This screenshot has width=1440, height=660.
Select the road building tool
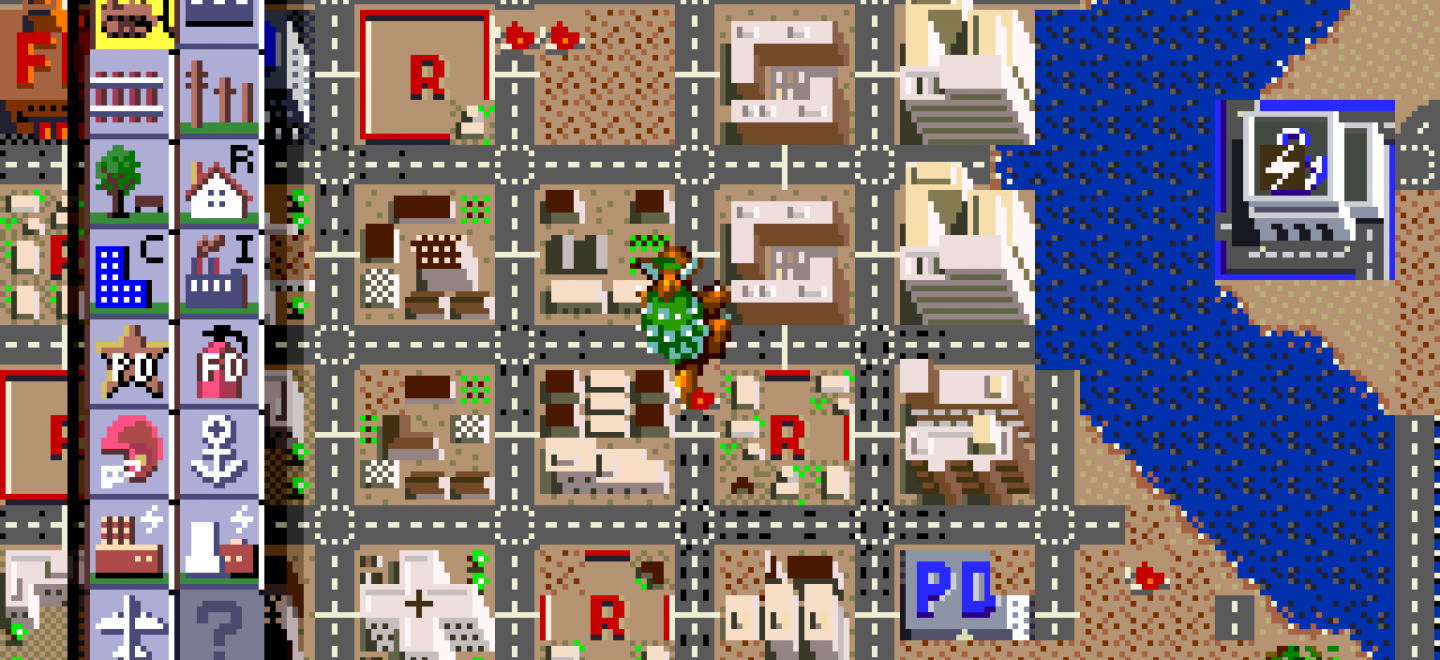pos(219,20)
